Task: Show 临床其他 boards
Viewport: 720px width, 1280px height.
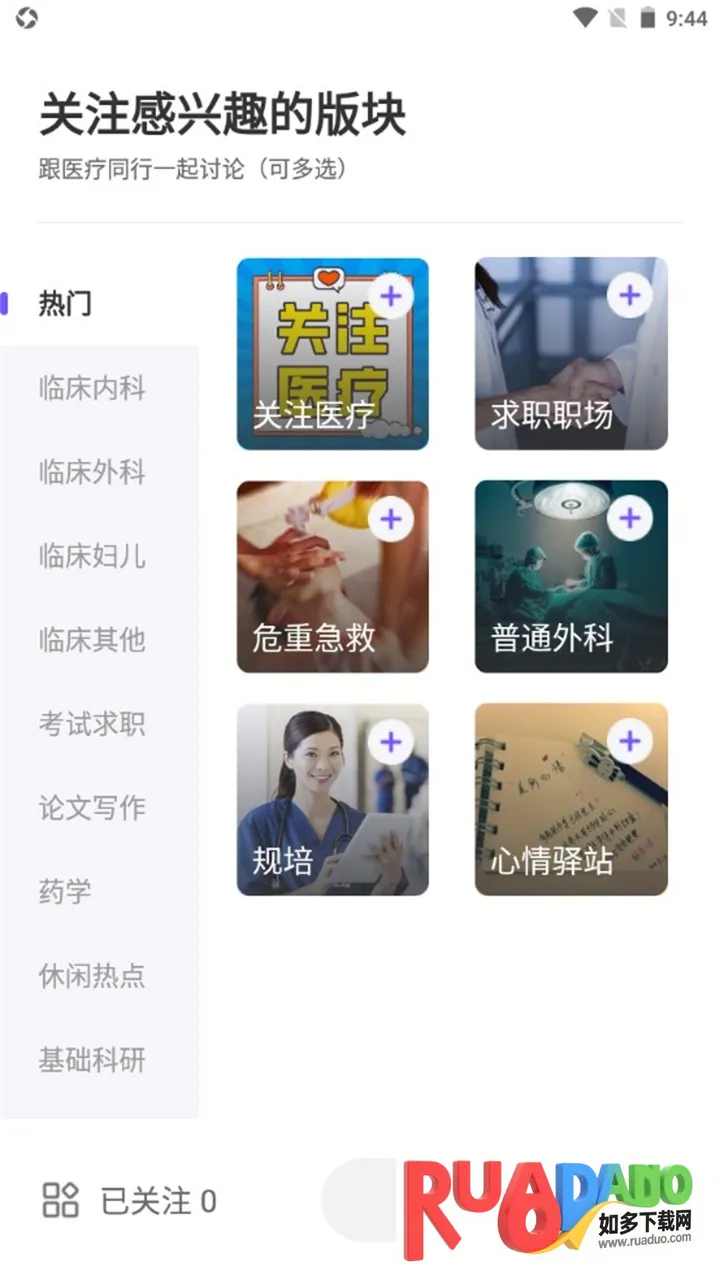Action: click(92, 640)
